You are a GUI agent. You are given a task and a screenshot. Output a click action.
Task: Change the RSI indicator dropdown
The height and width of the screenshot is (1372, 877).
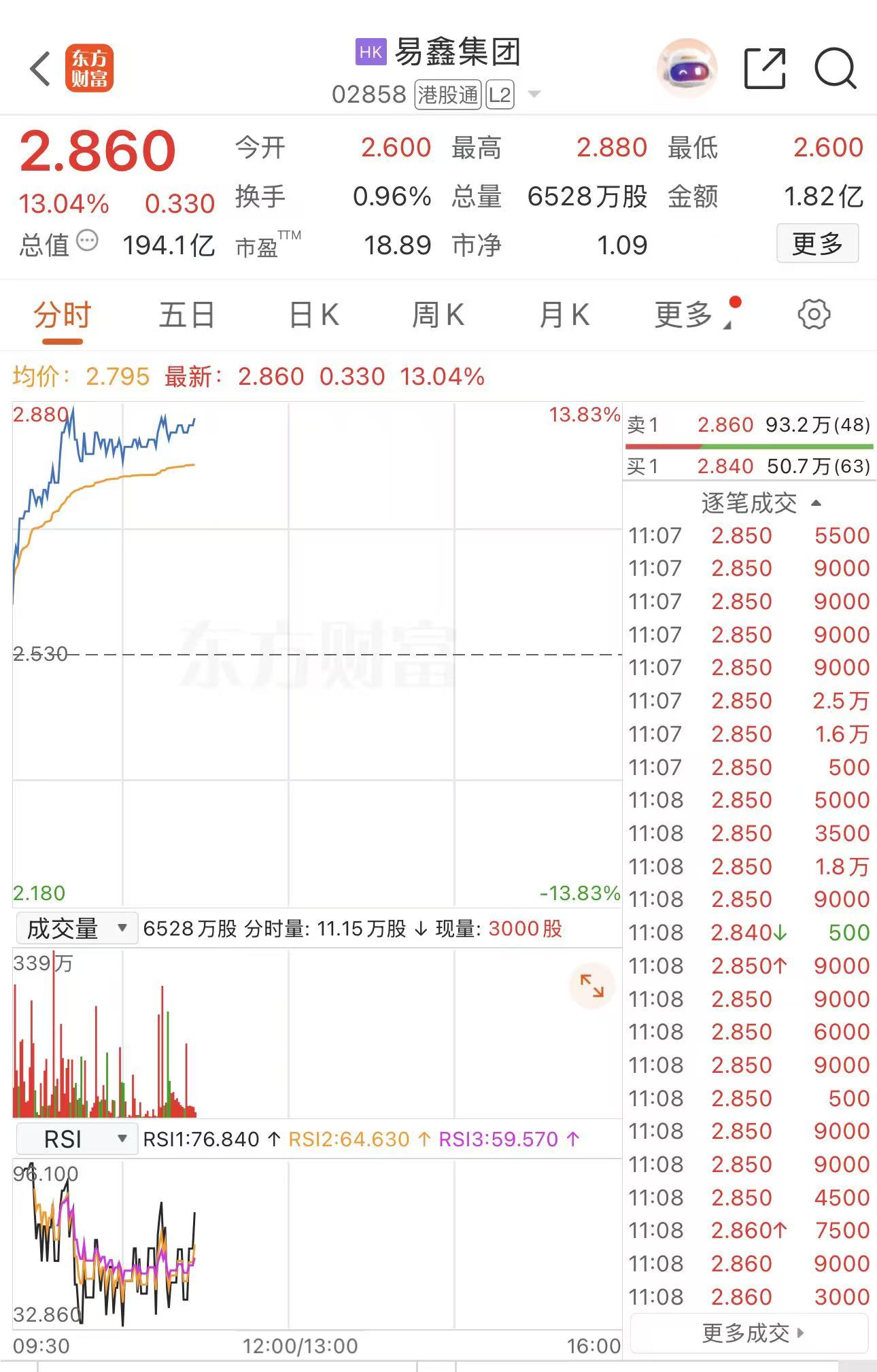tap(76, 1139)
